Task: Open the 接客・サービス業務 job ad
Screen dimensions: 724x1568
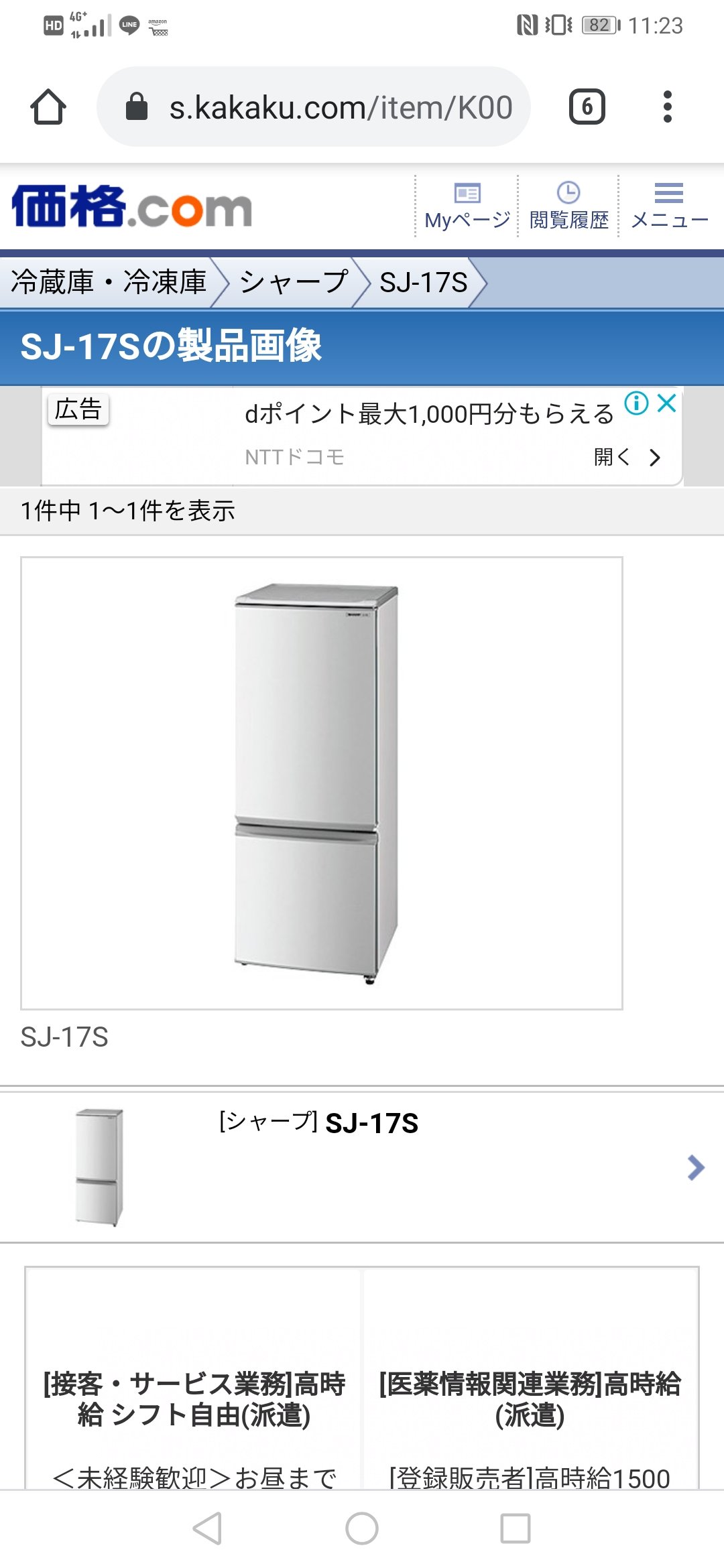Action: click(x=194, y=1398)
